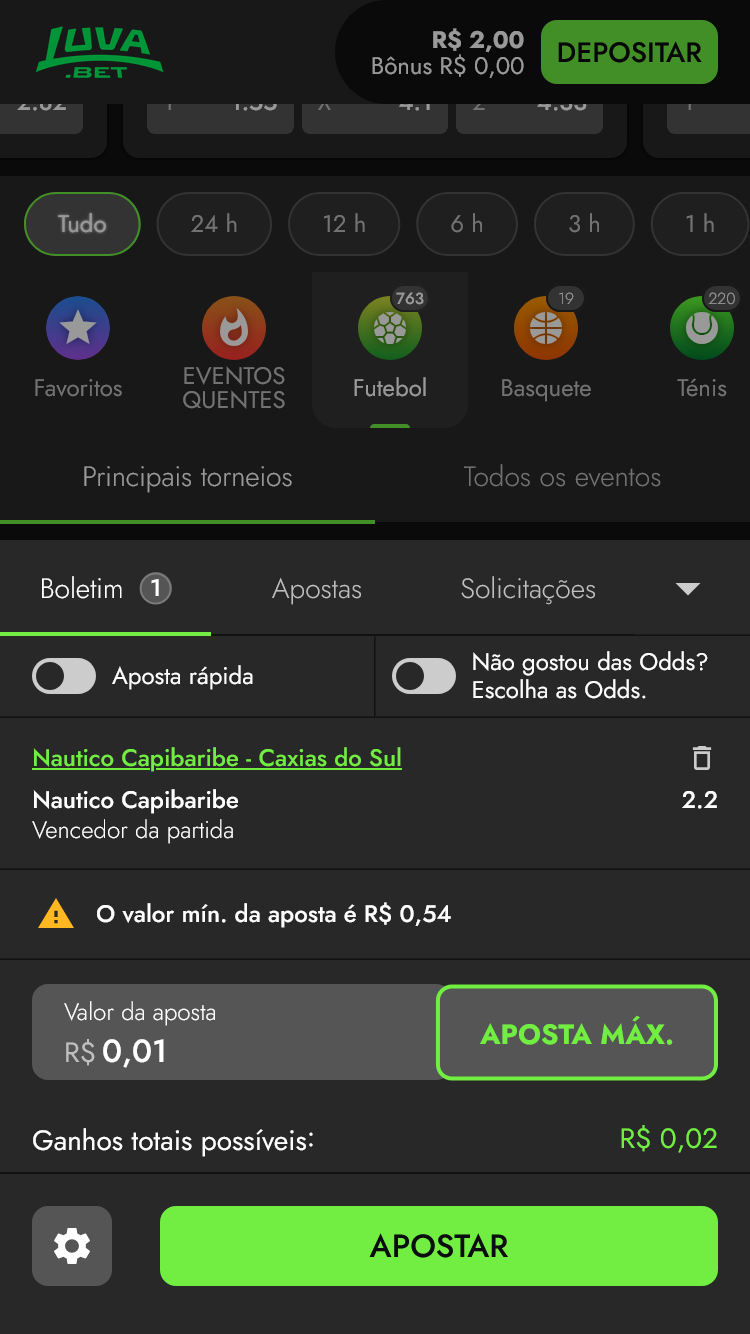Click the APOSTA MÁX. button
The width and height of the screenshot is (750, 1334).
(576, 1034)
